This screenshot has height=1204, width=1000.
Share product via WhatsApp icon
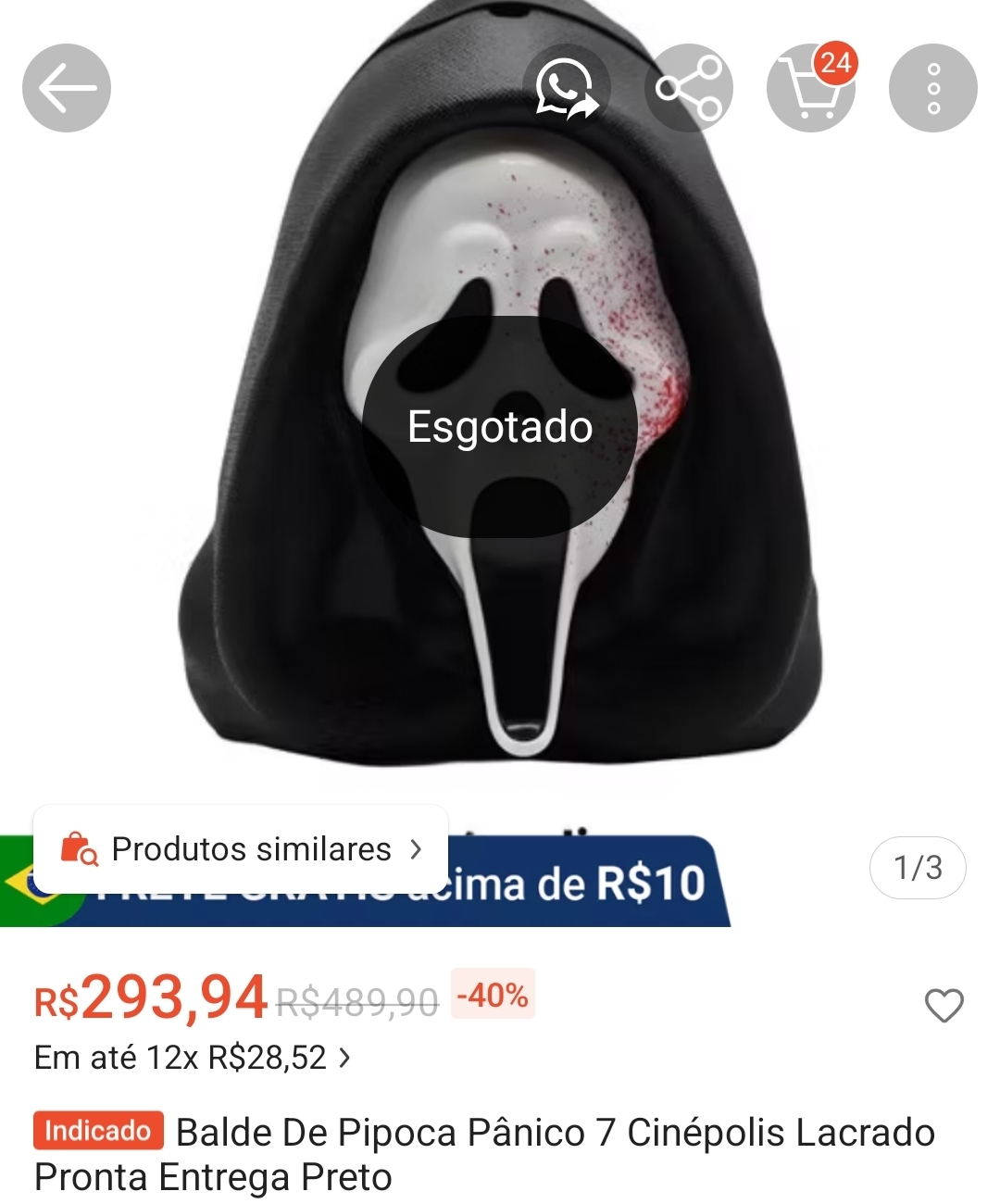(566, 89)
